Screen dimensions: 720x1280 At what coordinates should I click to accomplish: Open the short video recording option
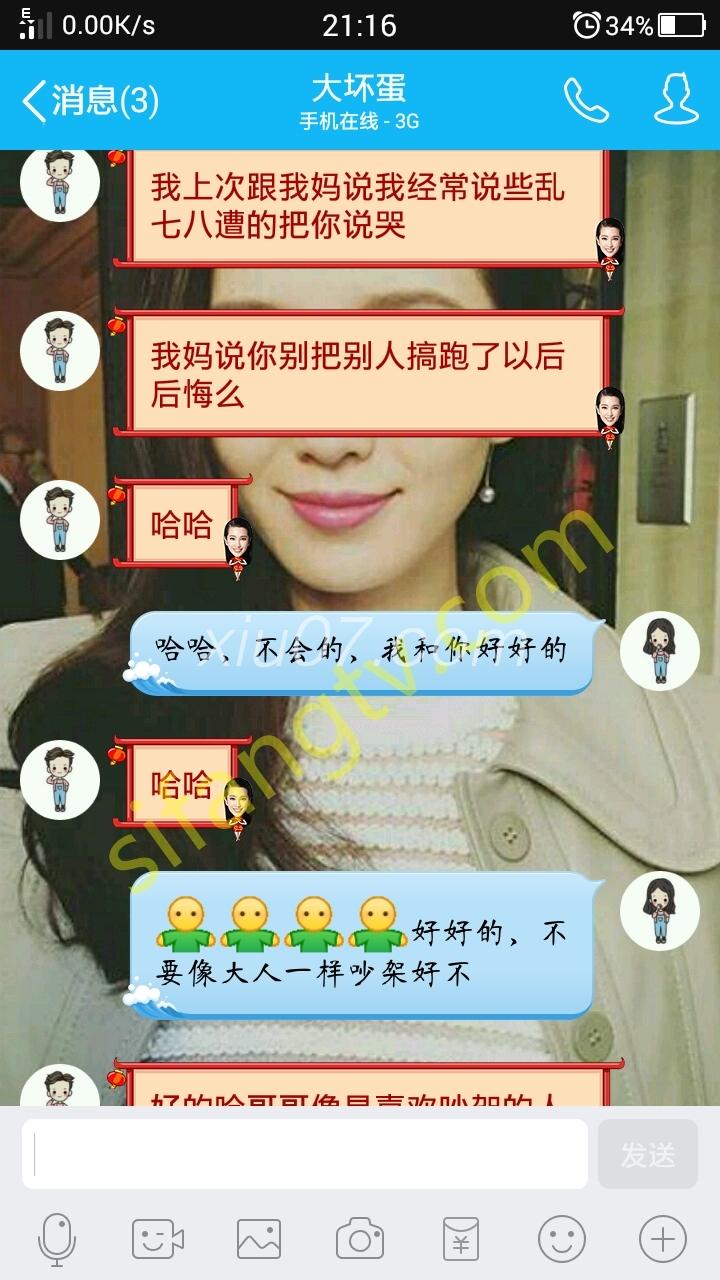click(x=158, y=1240)
